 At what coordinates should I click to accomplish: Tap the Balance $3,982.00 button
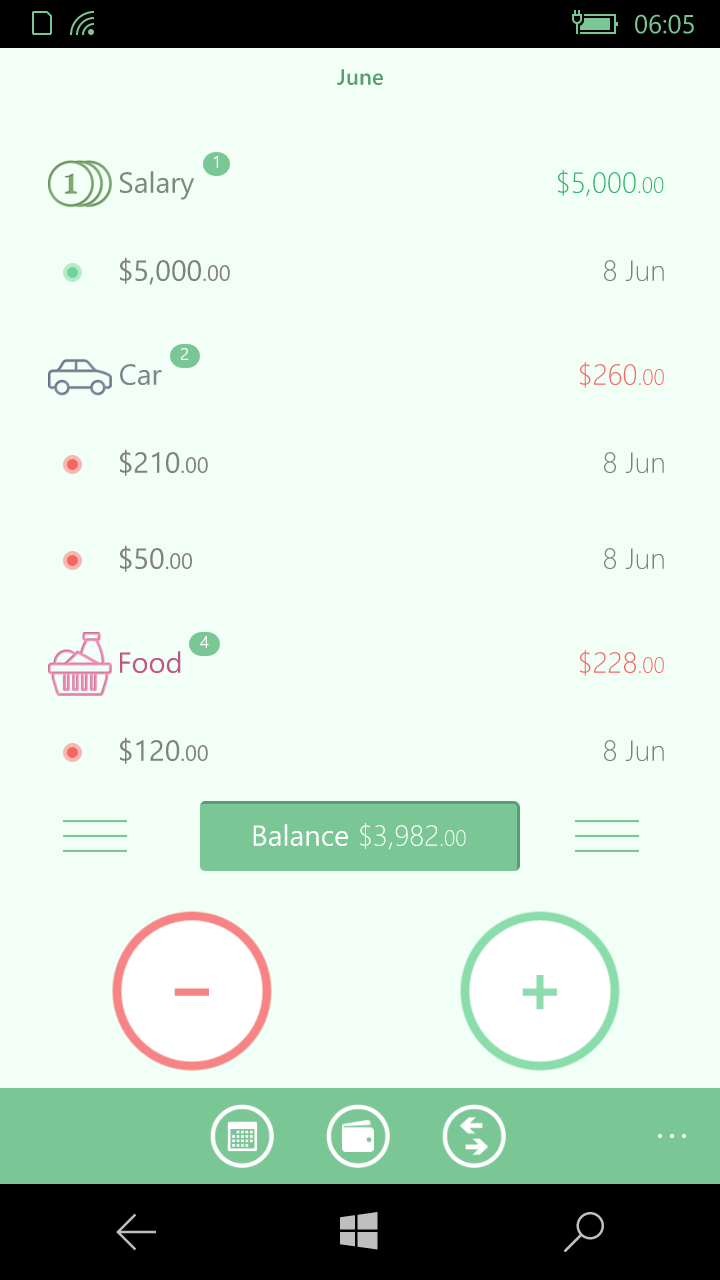click(x=359, y=836)
